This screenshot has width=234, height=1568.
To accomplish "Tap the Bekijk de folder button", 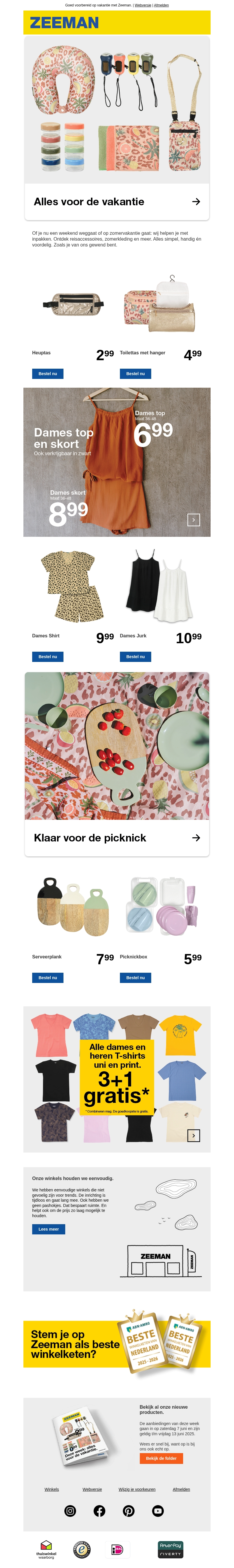I will tap(161, 1458).
